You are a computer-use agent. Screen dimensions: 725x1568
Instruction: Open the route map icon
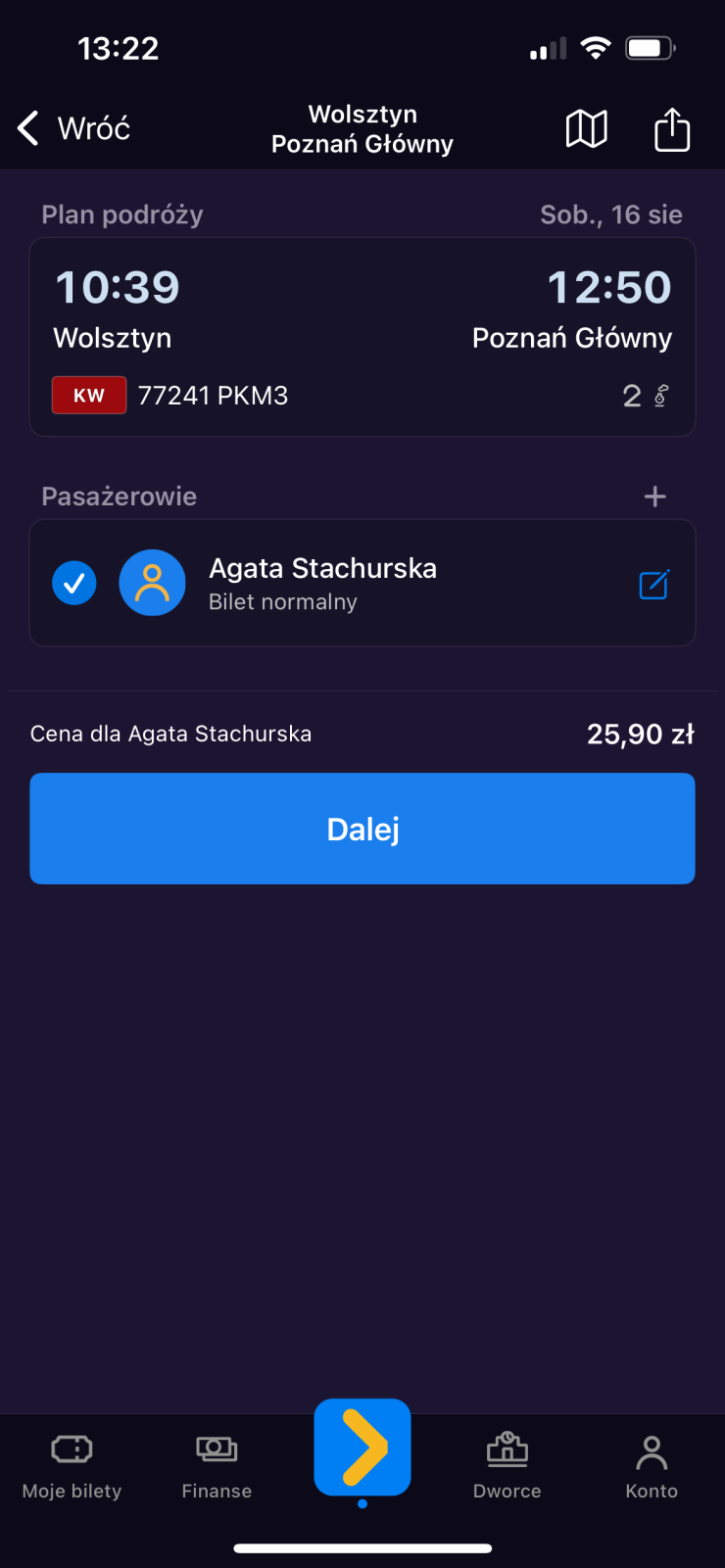586,129
